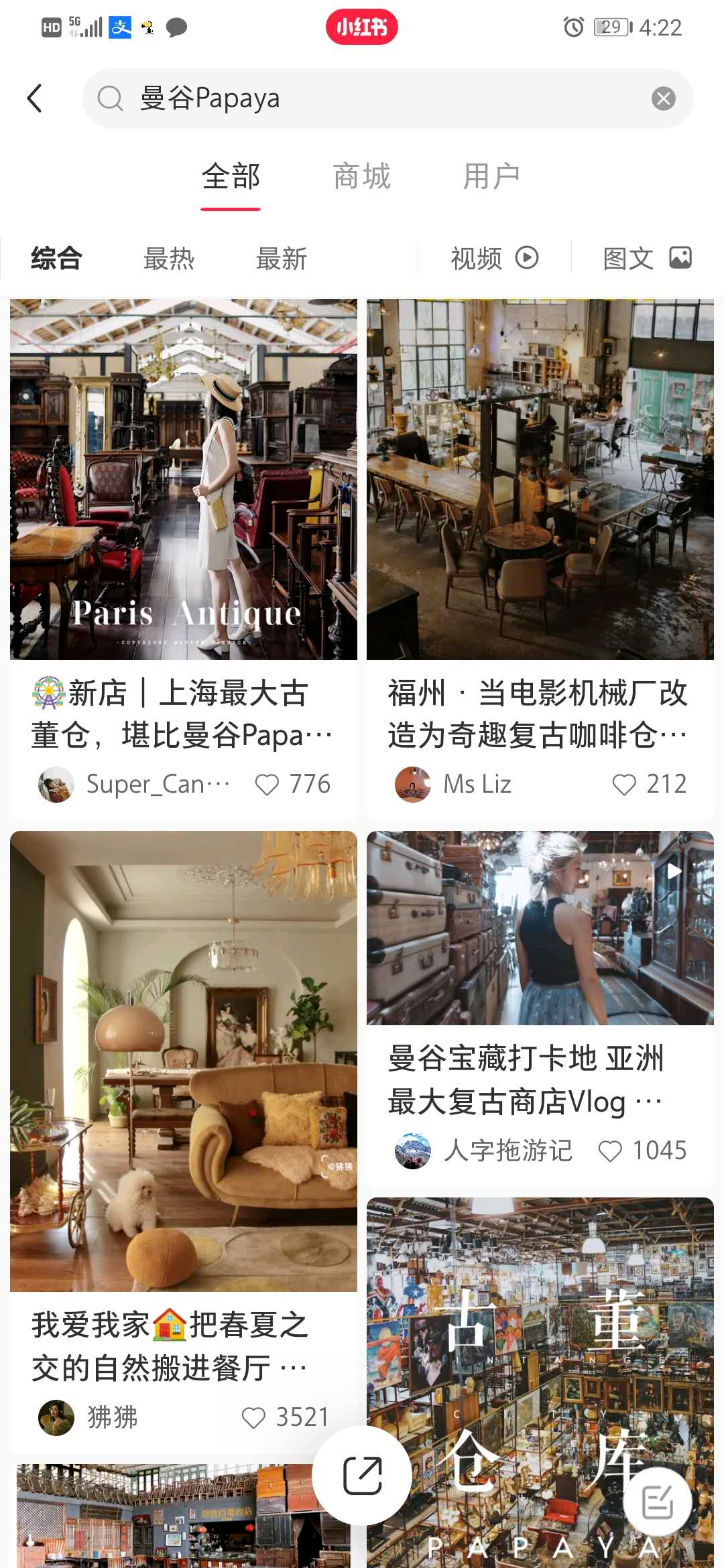This screenshot has width=724, height=1568.
Task: Tap the 曼谷Papaya search field
Action: coord(387,99)
